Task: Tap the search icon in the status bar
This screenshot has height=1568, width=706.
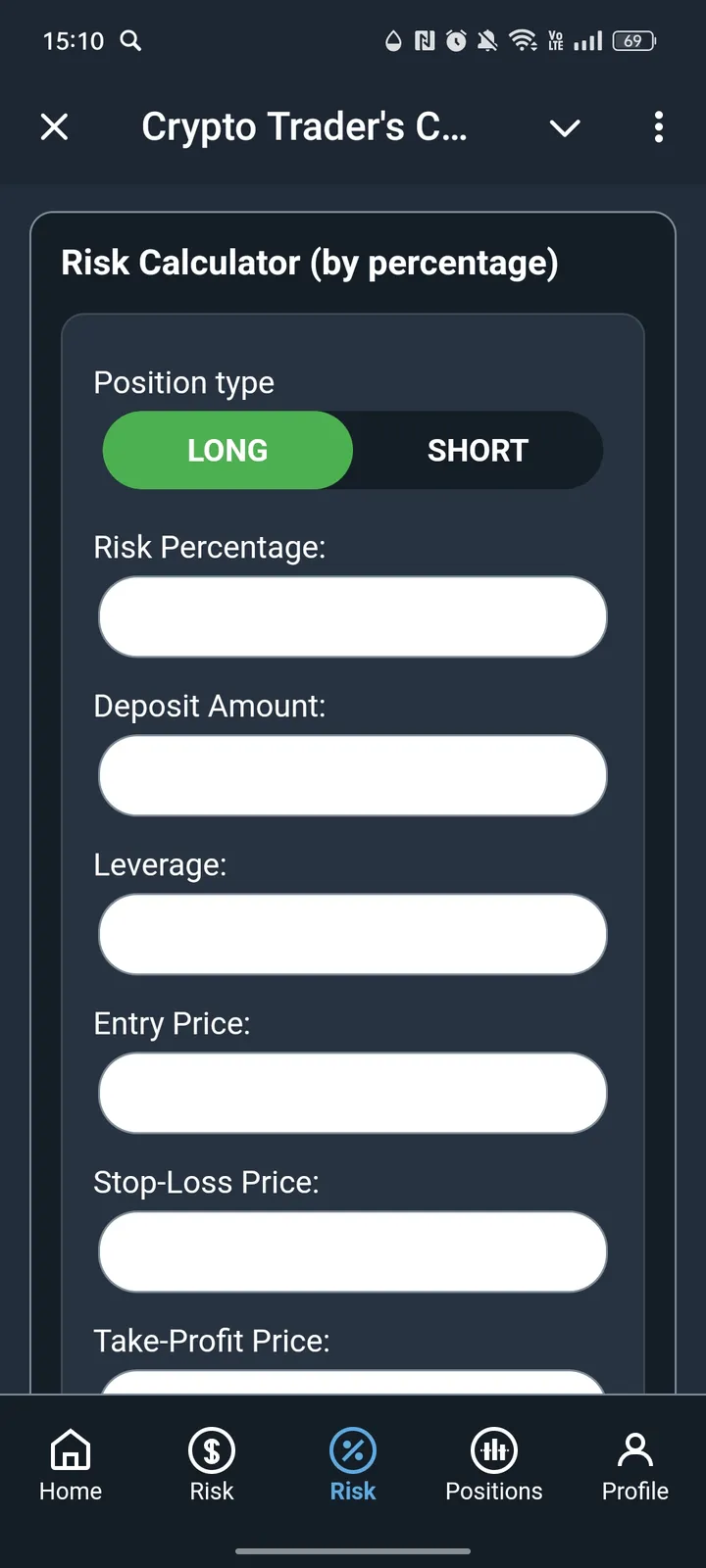Action: (131, 41)
